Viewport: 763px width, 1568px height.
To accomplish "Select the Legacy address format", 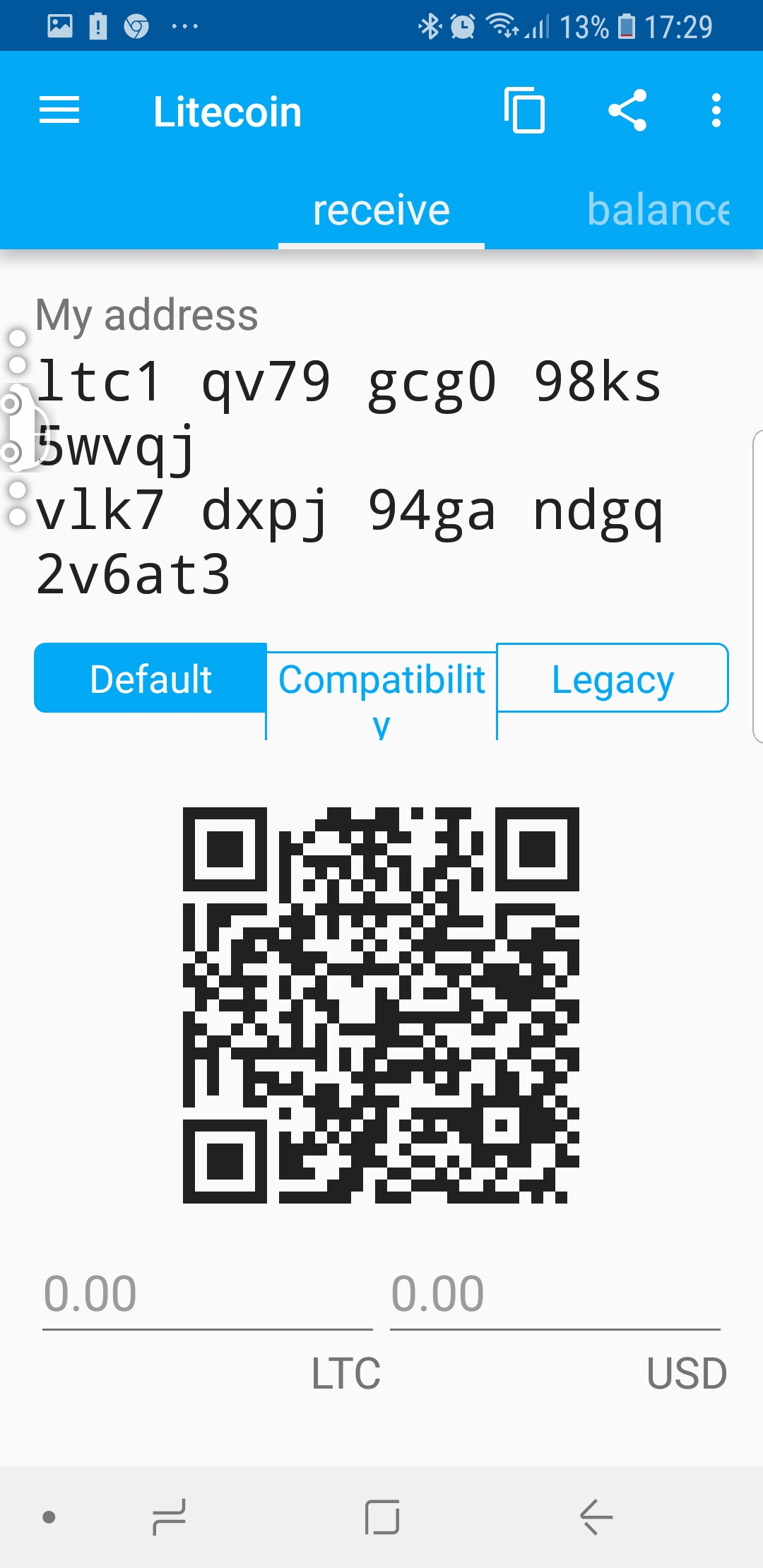I will [613, 678].
